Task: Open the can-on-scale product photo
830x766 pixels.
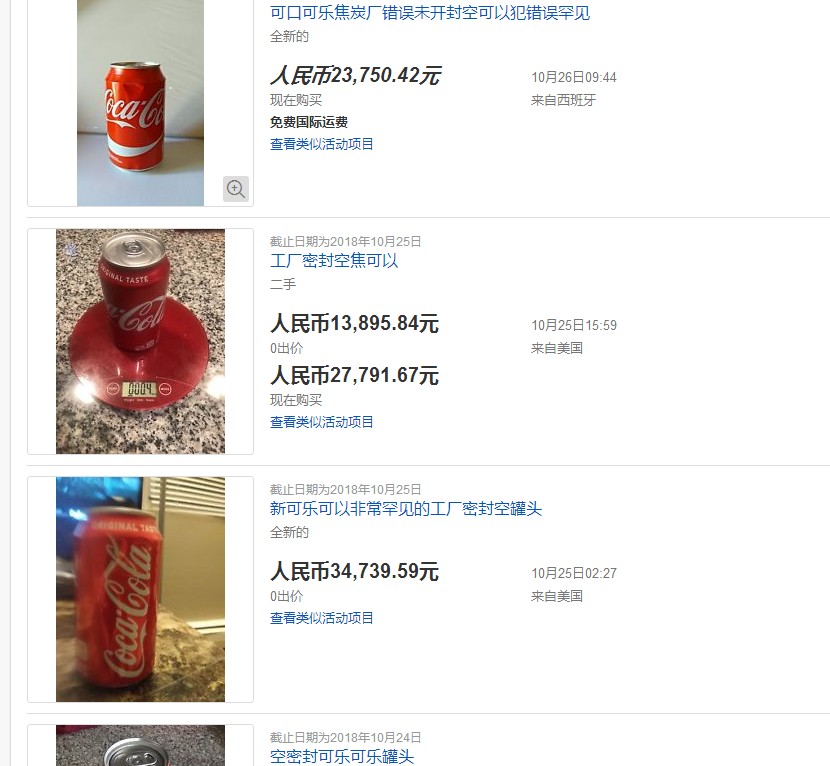Action: [140, 341]
